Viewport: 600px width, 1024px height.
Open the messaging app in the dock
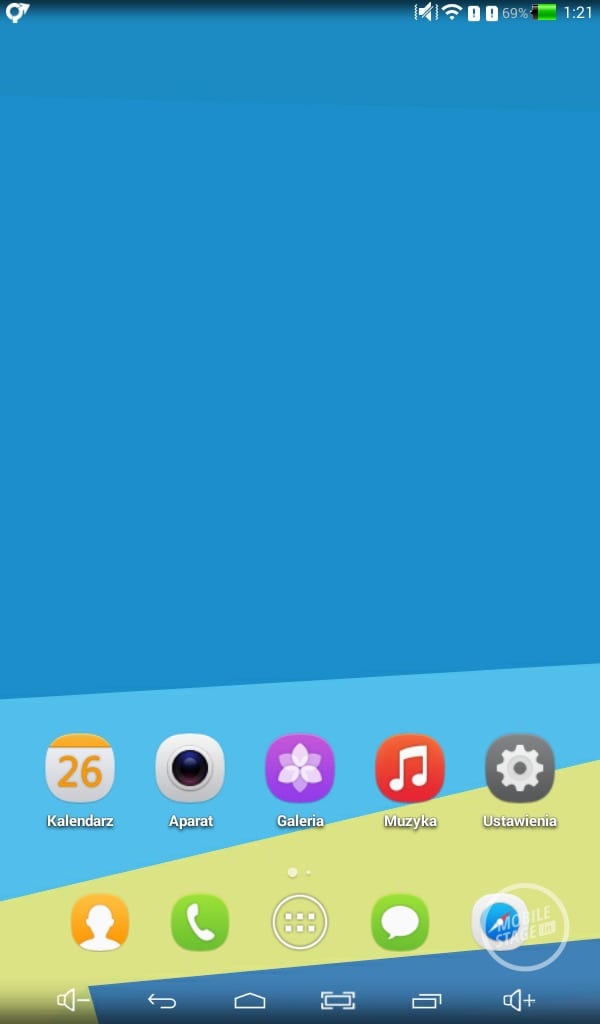tap(400, 922)
